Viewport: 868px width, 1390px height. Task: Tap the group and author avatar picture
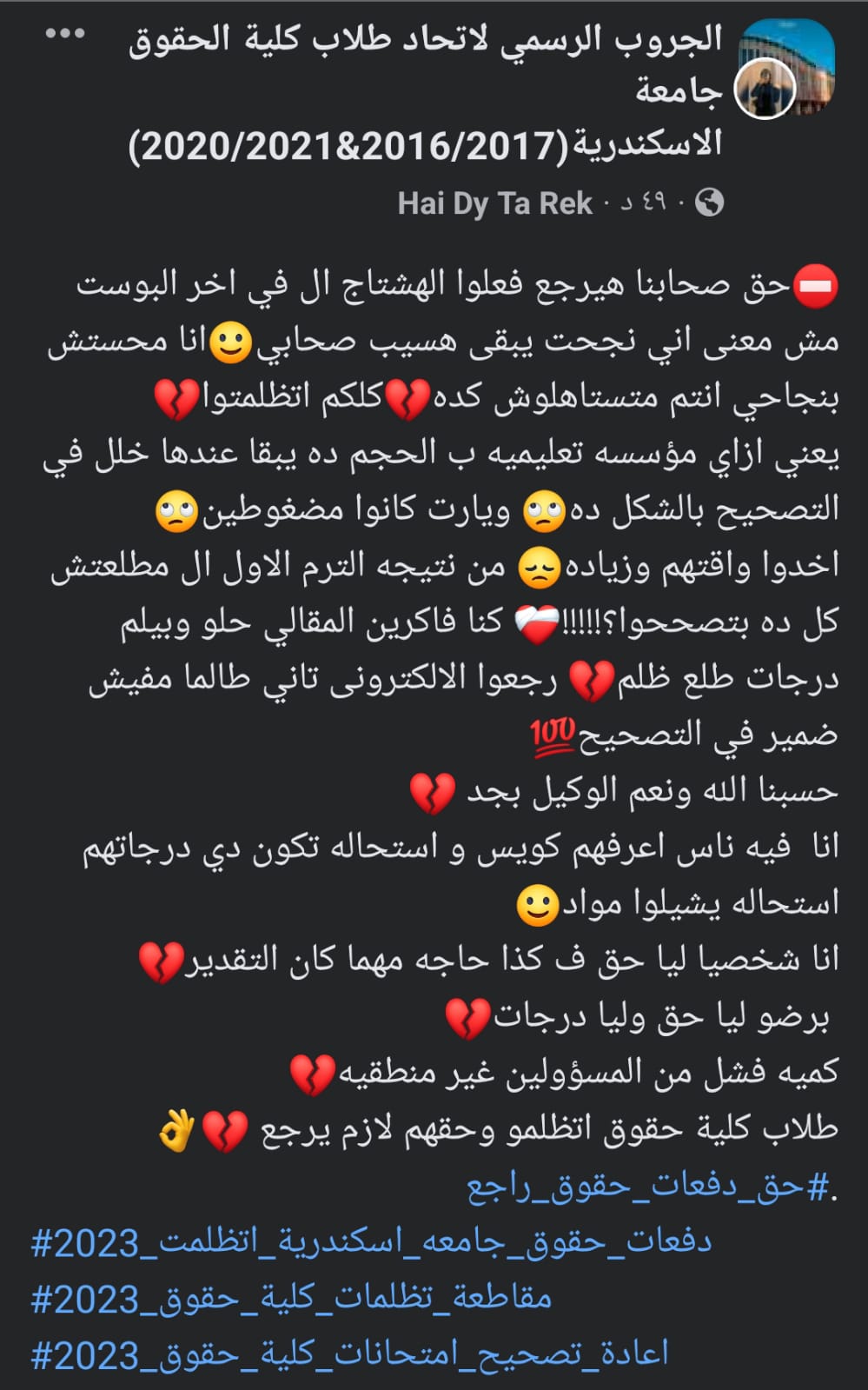click(x=785, y=70)
